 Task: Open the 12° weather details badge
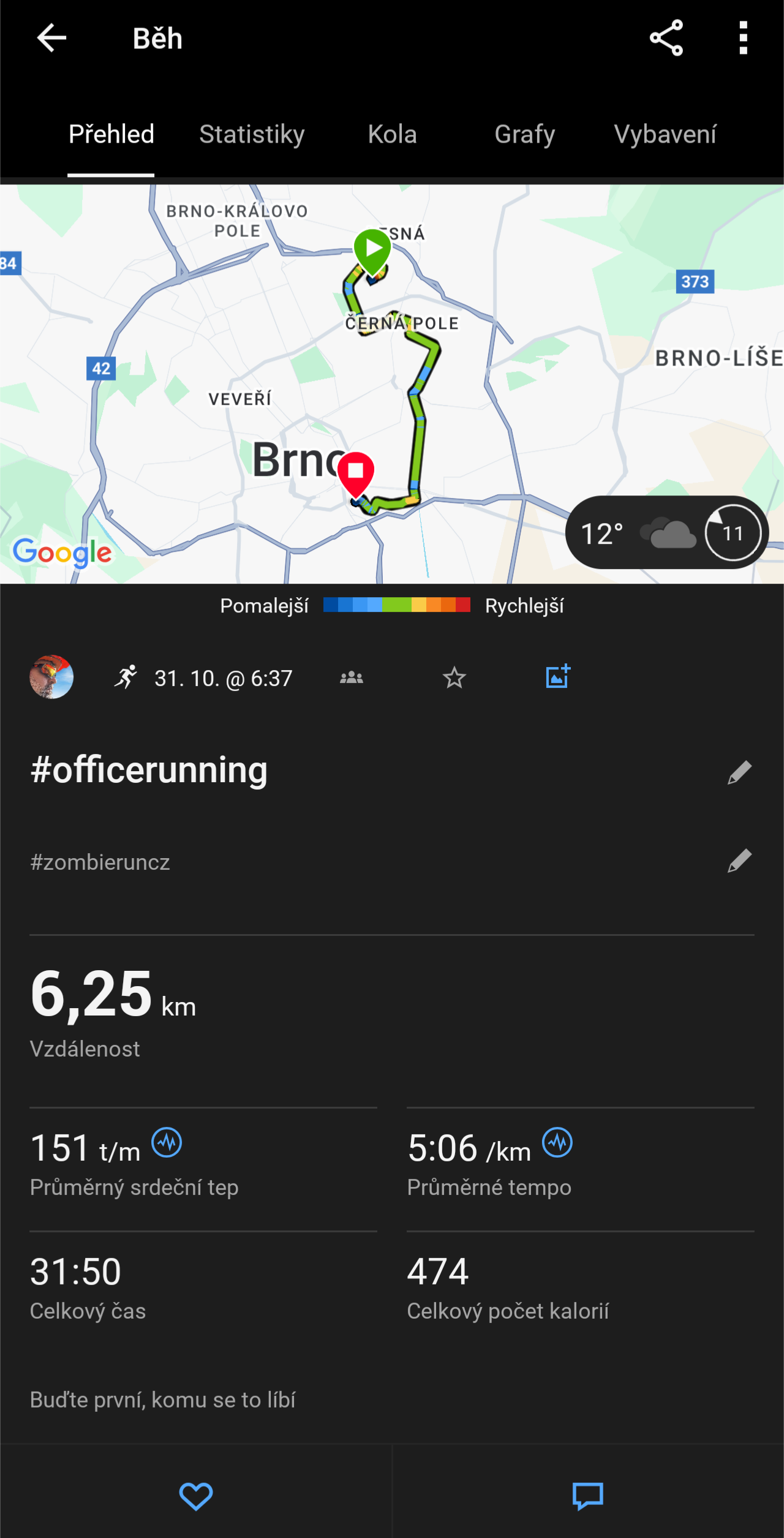(666, 533)
